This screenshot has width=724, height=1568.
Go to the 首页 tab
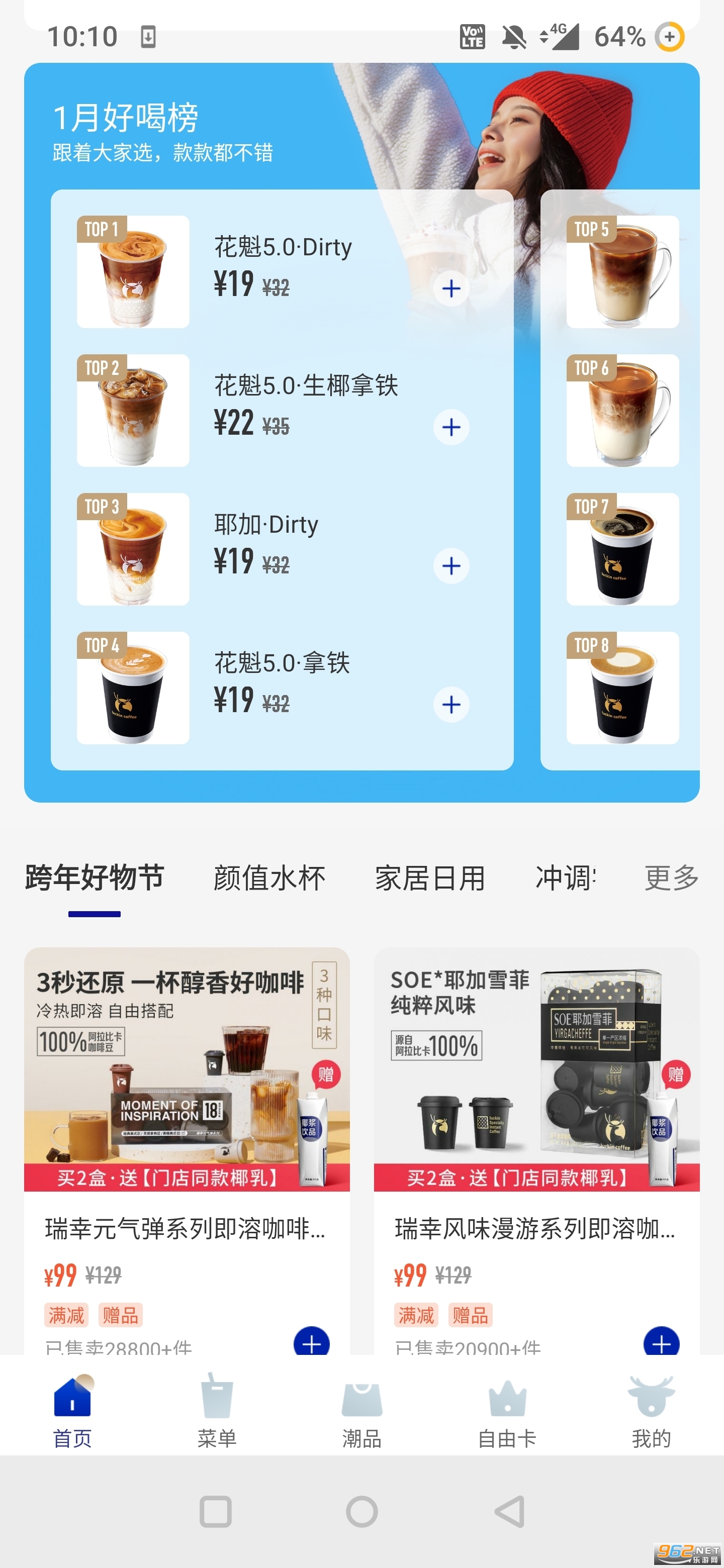click(x=72, y=1411)
